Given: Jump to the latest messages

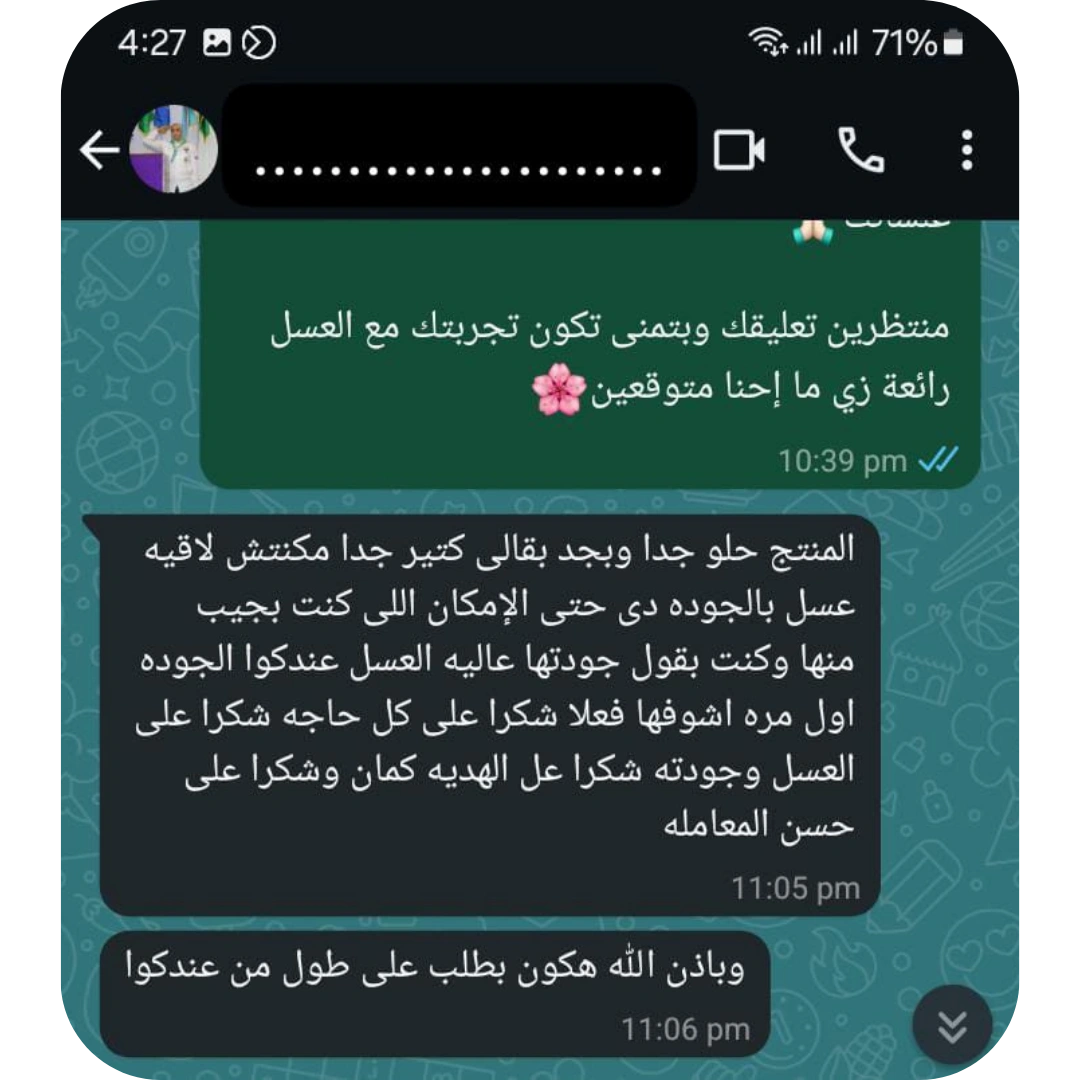Looking at the screenshot, I should (952, 1025).
